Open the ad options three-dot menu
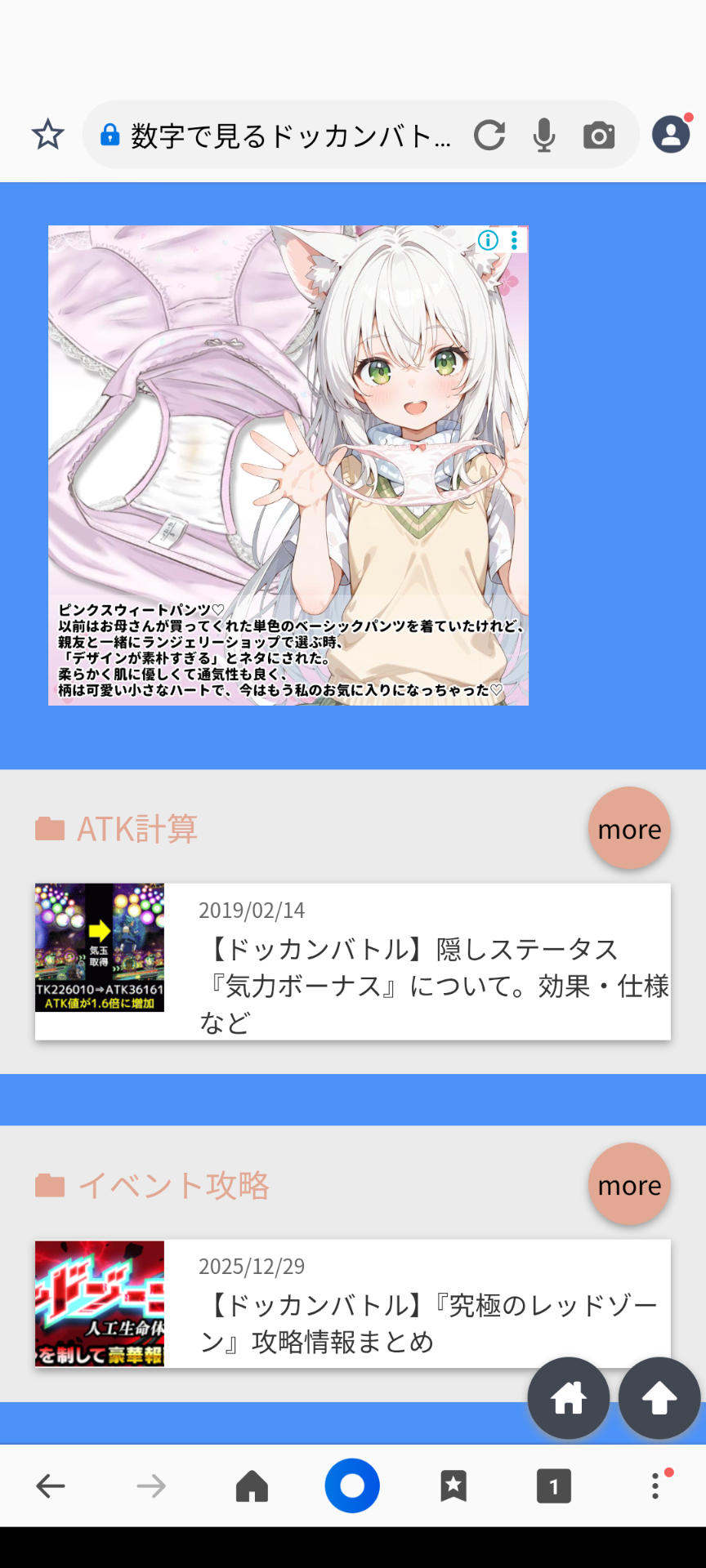 point(514,240)
